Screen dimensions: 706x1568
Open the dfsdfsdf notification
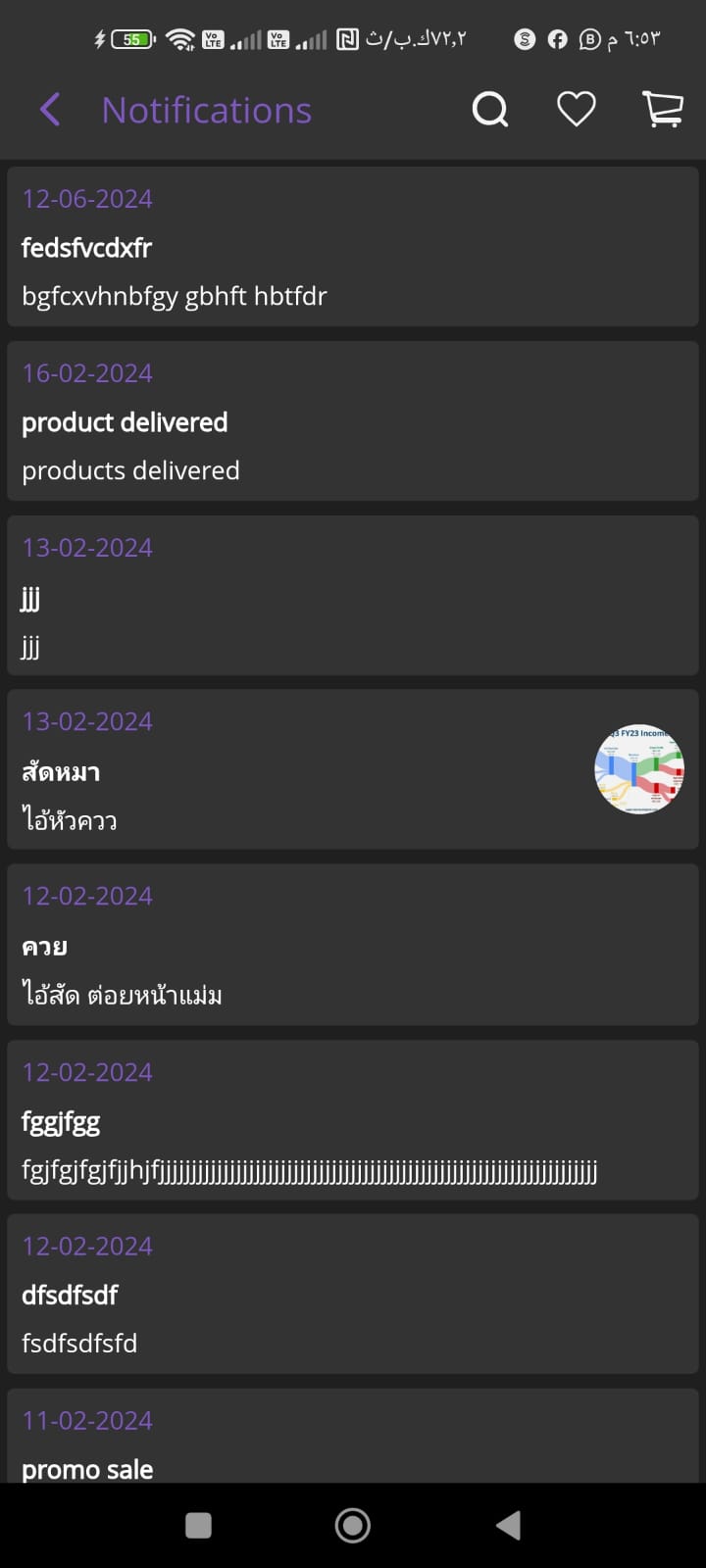coord(353,1294)
